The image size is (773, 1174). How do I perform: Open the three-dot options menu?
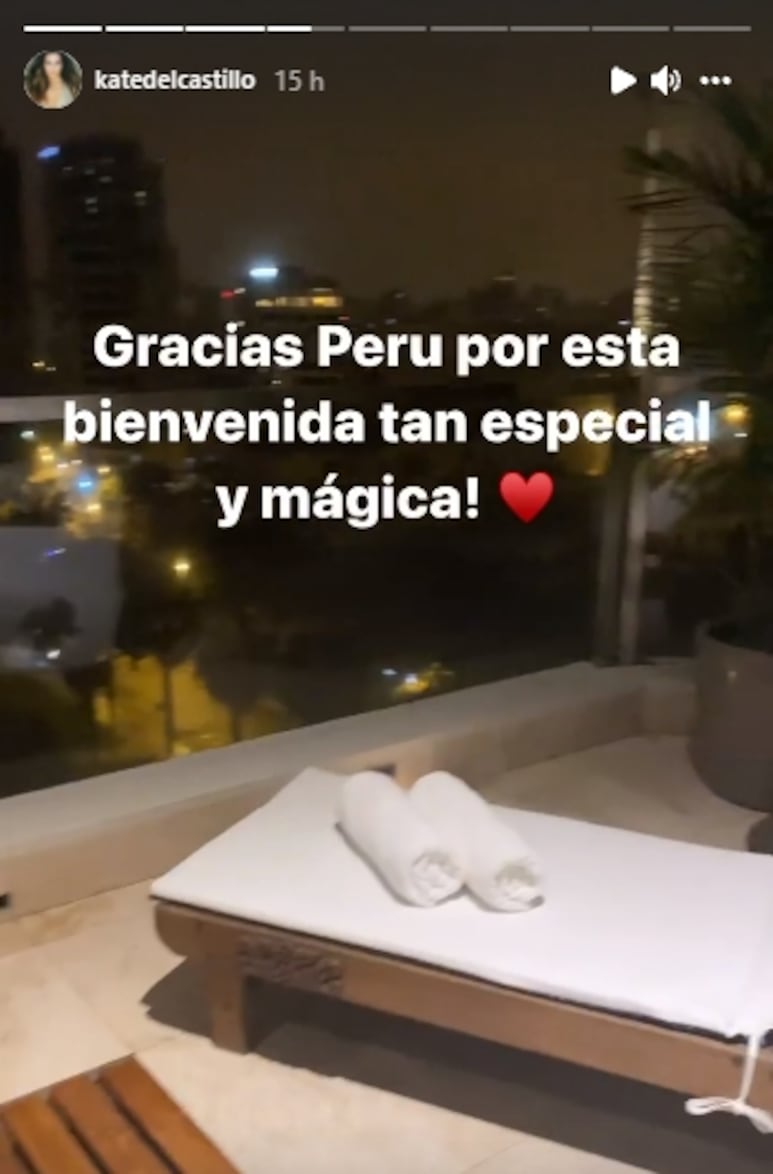coord(715,81)
